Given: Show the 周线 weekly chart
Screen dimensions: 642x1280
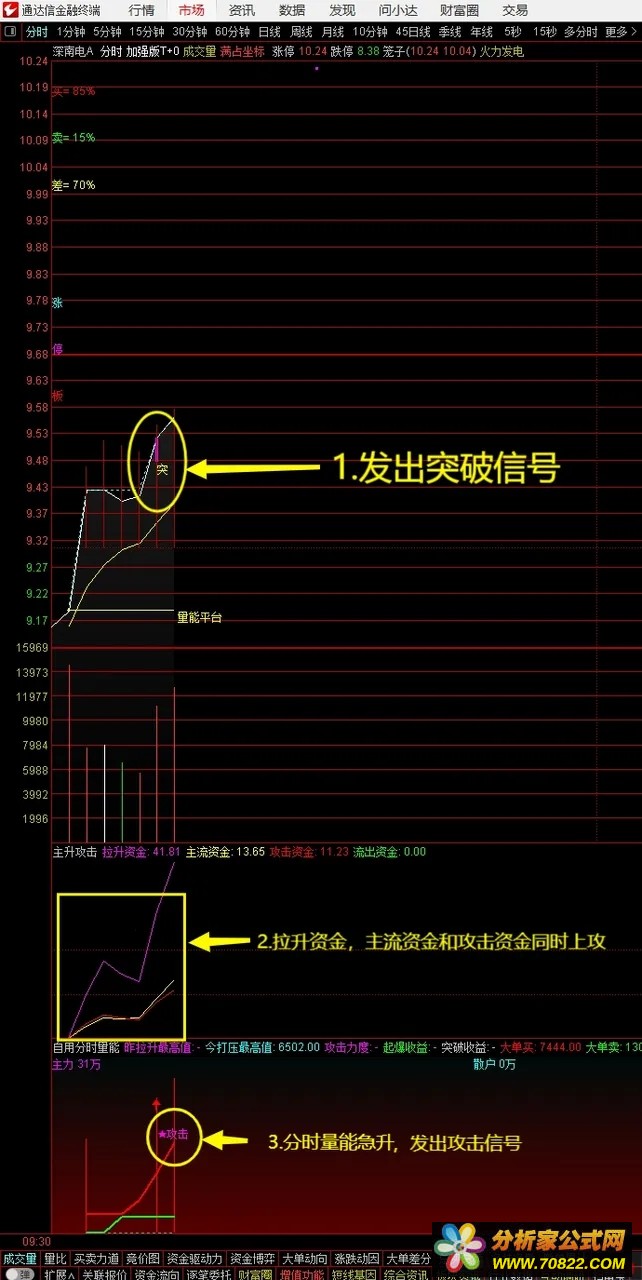Looking at the screenshot, I should coord(301,32).
